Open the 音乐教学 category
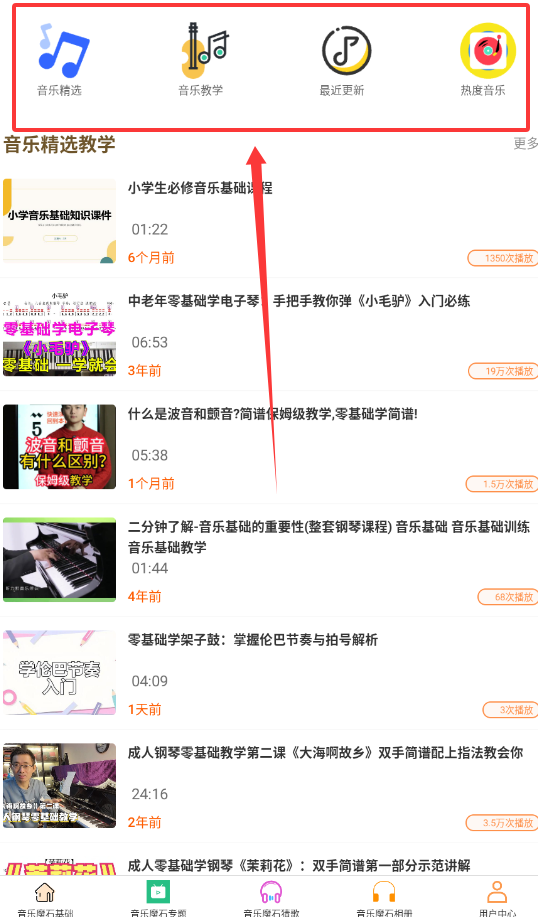The height and width of the screenshot is (917, 538). [201, 60]
